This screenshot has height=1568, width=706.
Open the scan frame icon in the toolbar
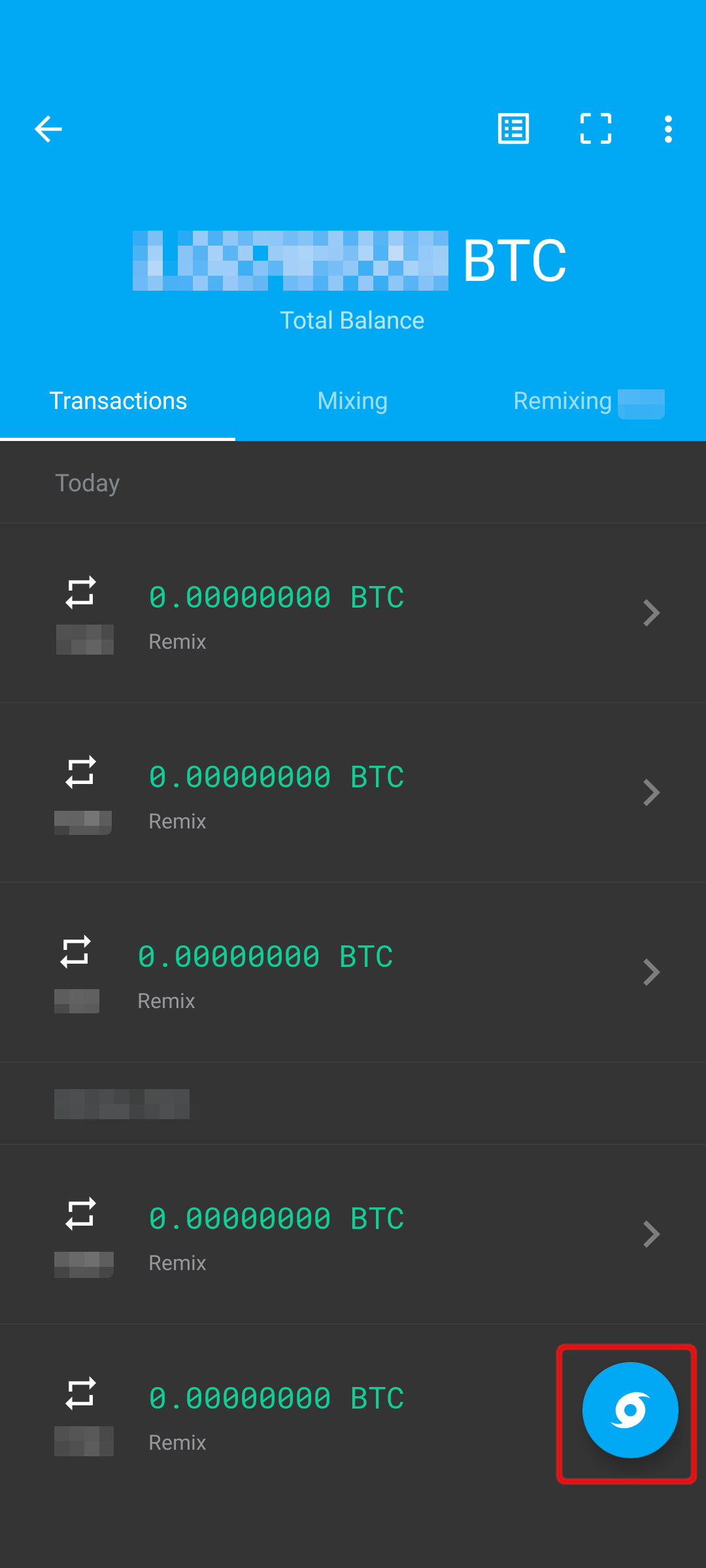(x=596, y=129)
